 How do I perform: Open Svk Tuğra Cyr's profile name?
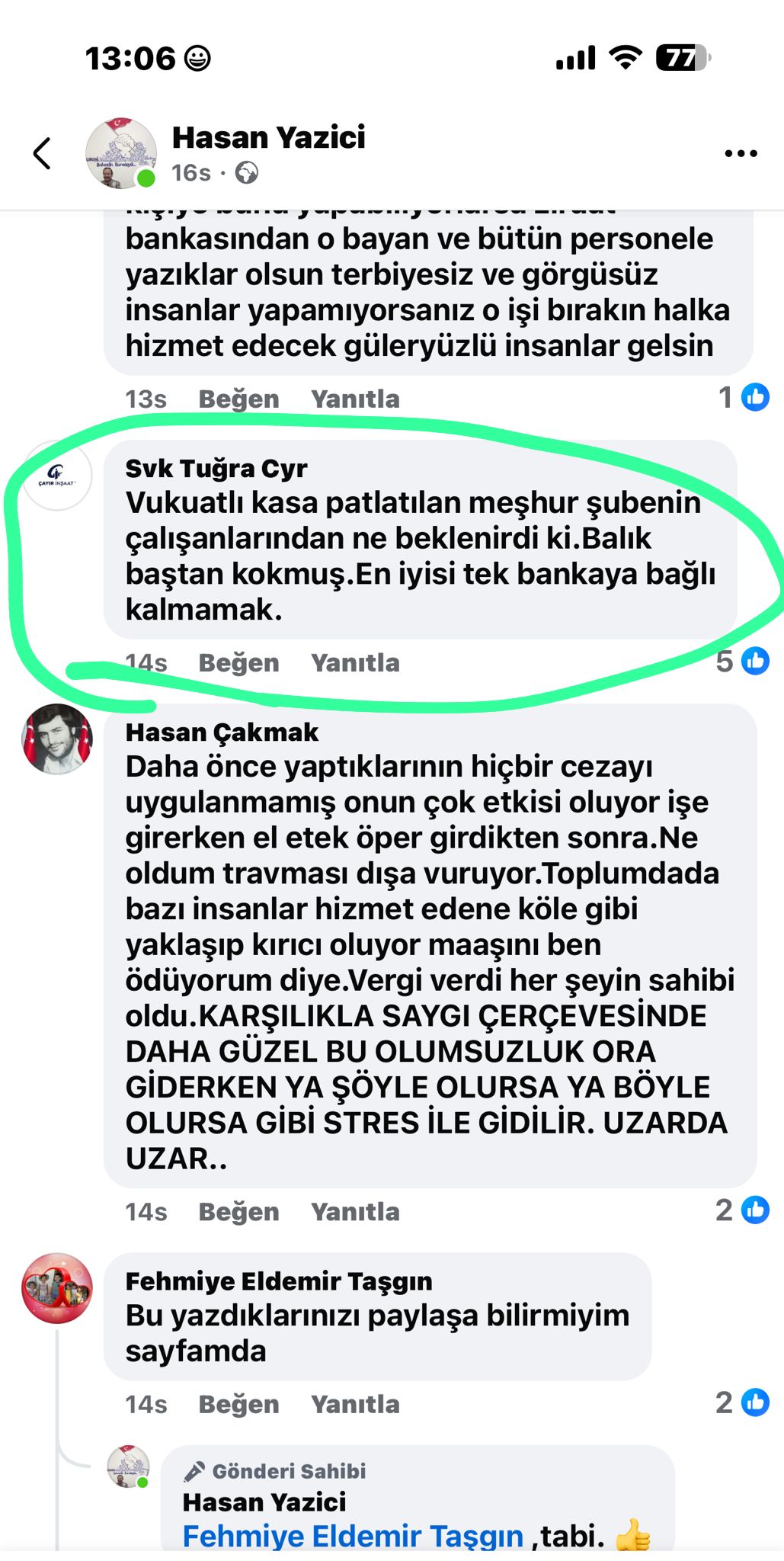click(216, 468)
